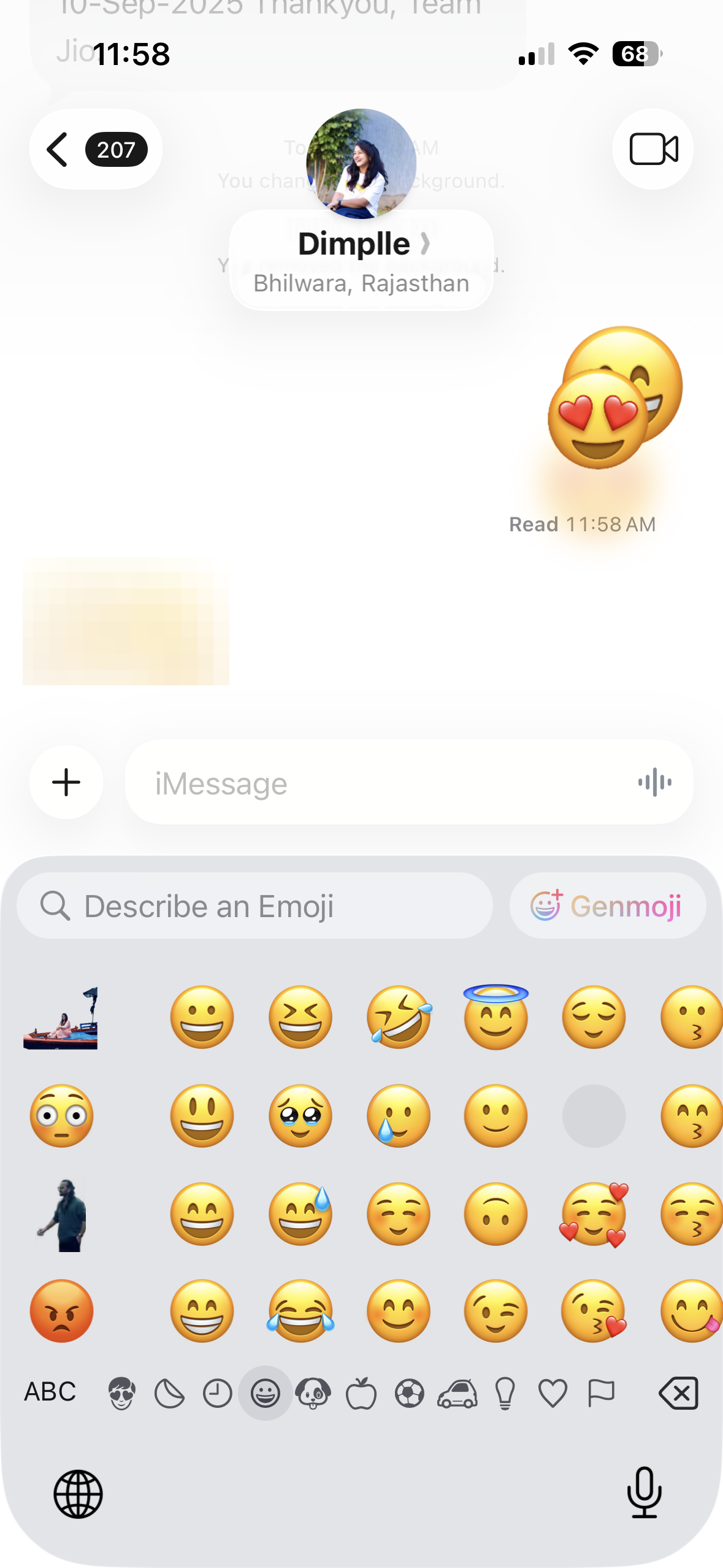Start dictation with the microphone key
The height and width of the screenshot is (1568, 723).
(645, 1493)
